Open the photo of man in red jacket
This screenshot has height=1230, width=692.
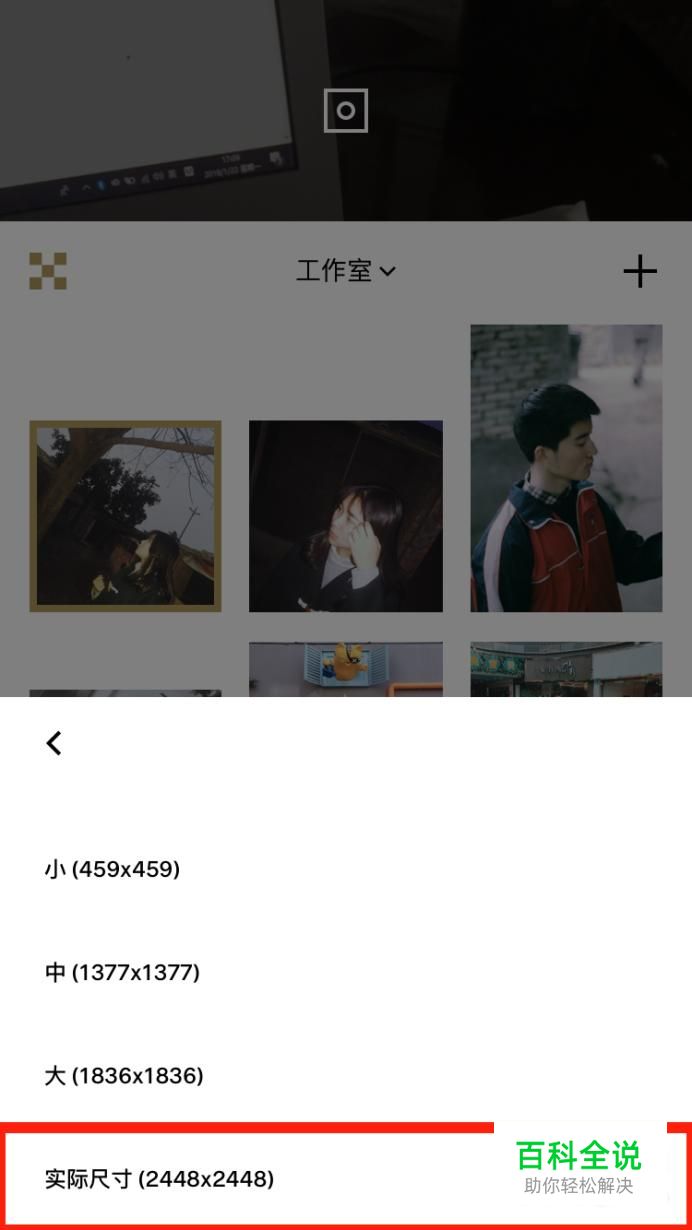[x=566, y=468]
